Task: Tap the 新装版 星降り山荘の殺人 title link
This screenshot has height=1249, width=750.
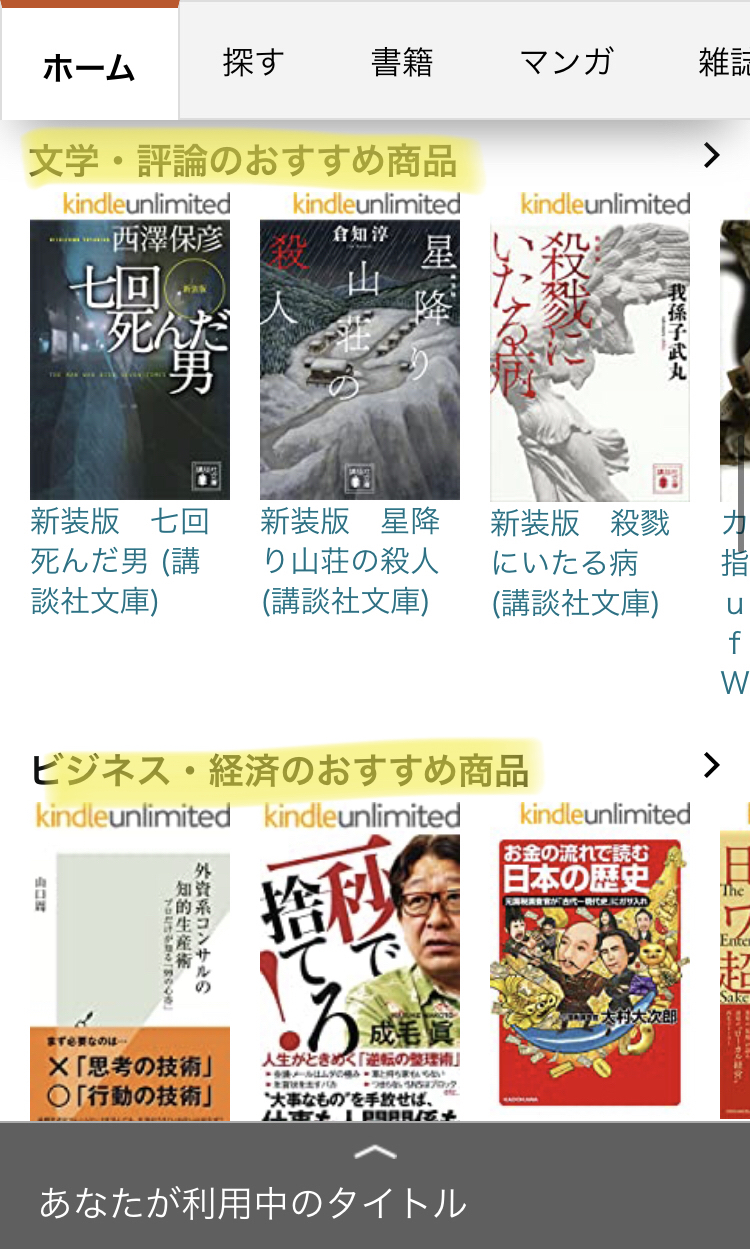Action: 350,561
